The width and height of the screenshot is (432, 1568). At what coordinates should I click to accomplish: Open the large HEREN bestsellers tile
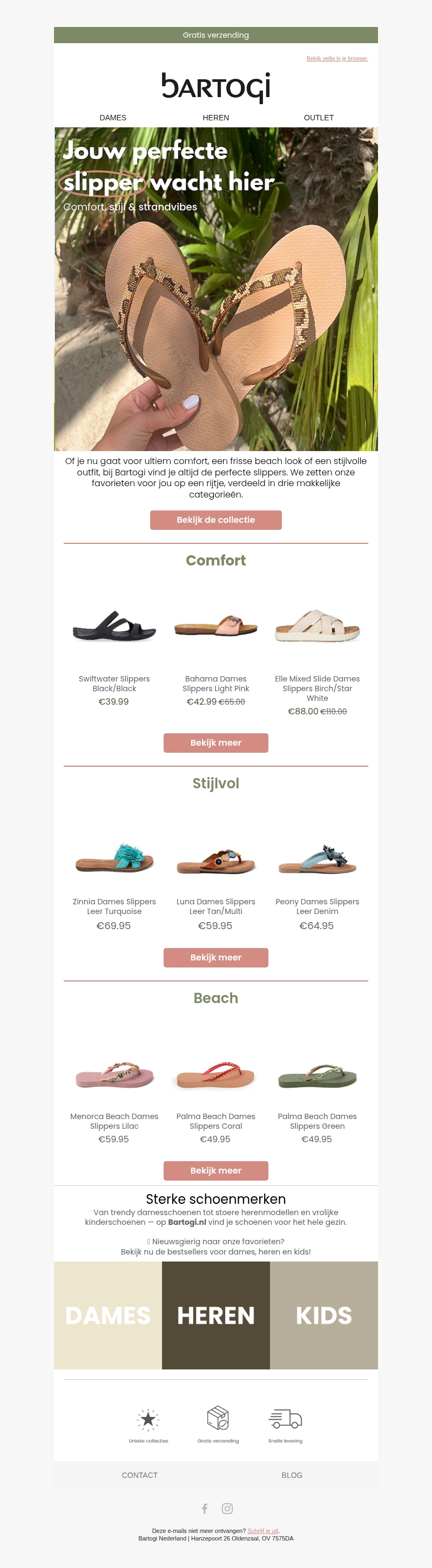pos(215,1315)
